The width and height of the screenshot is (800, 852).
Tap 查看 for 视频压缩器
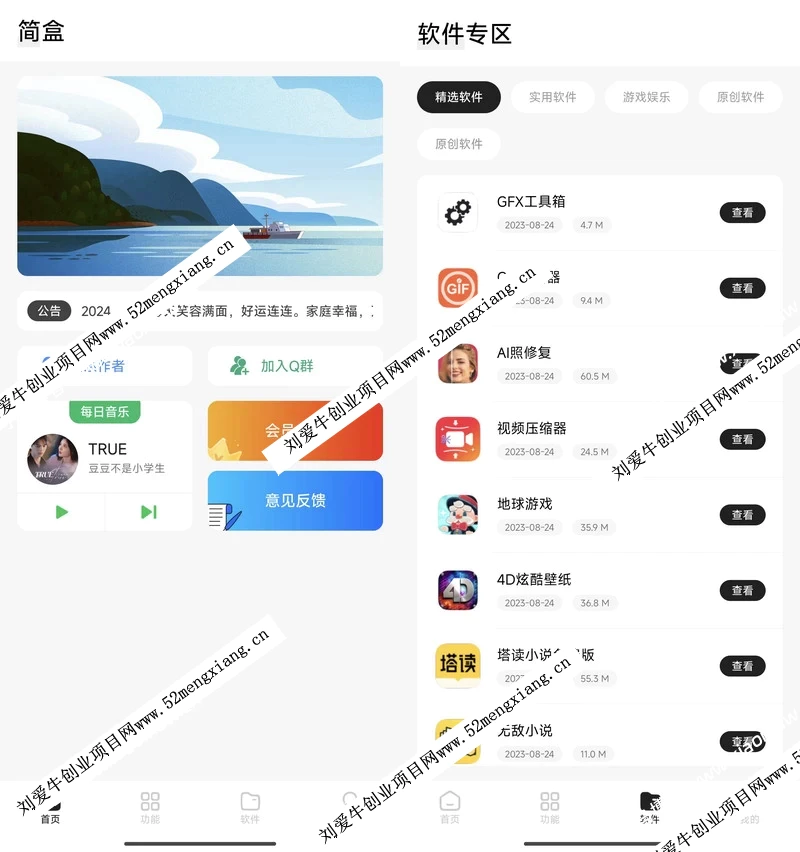click(x=742, y=439)
